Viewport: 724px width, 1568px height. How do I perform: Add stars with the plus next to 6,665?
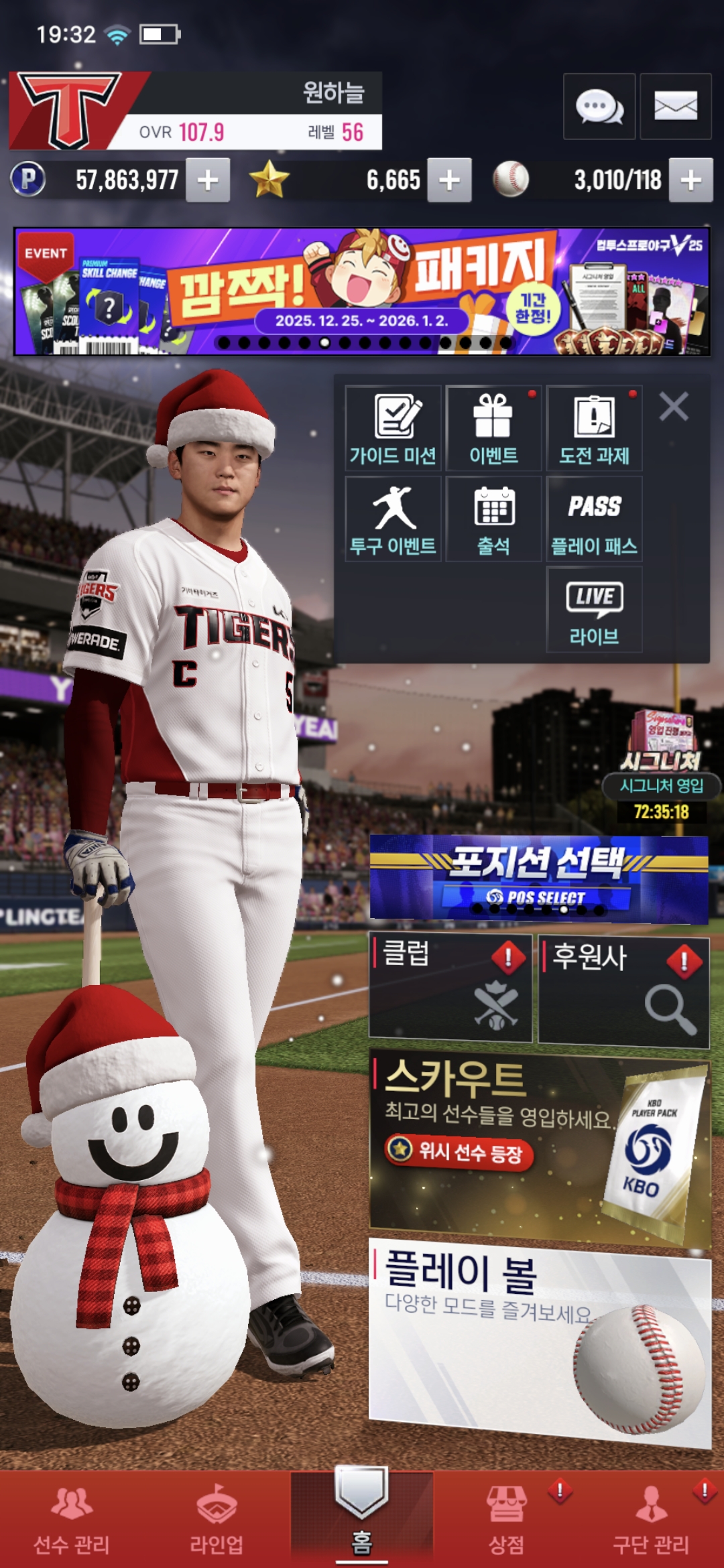click(x=449, y=180)
